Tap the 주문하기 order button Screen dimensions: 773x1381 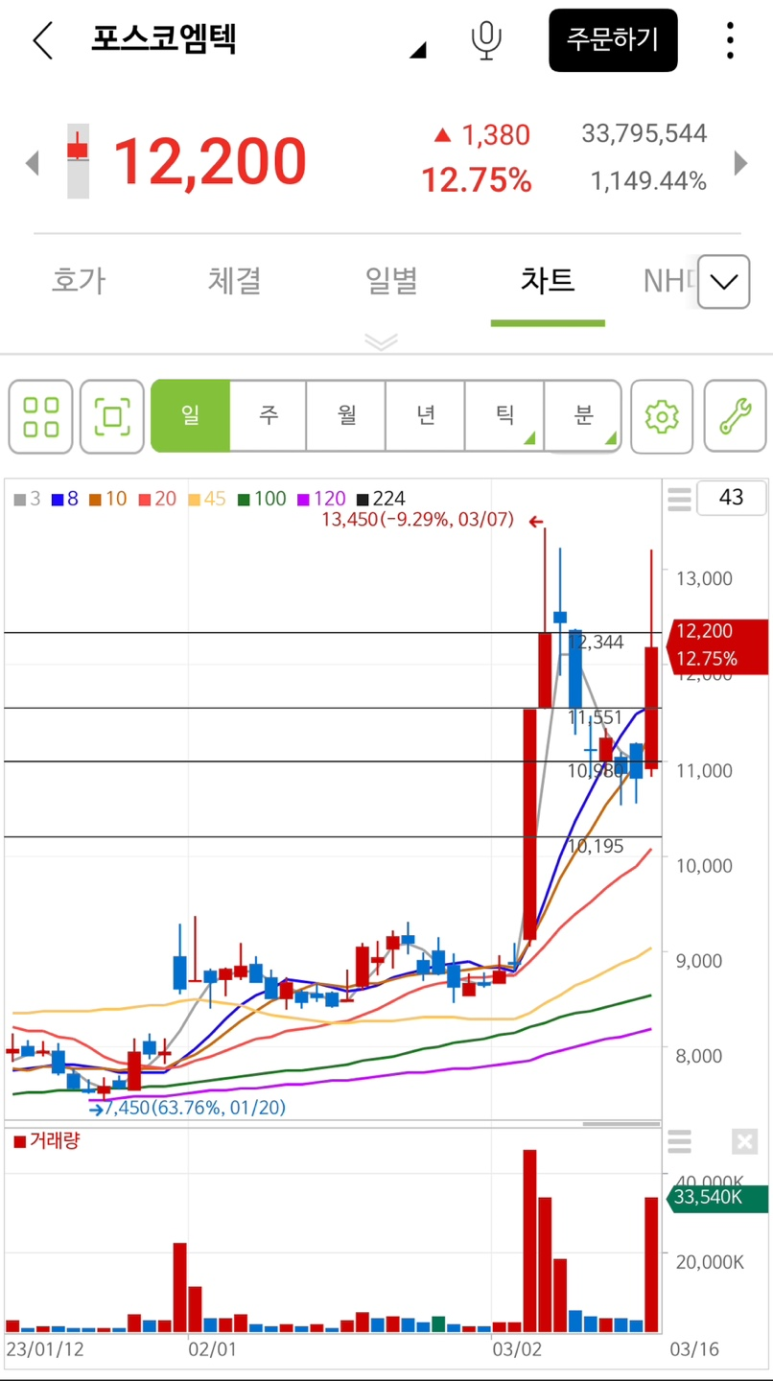(x=612, y=41)
